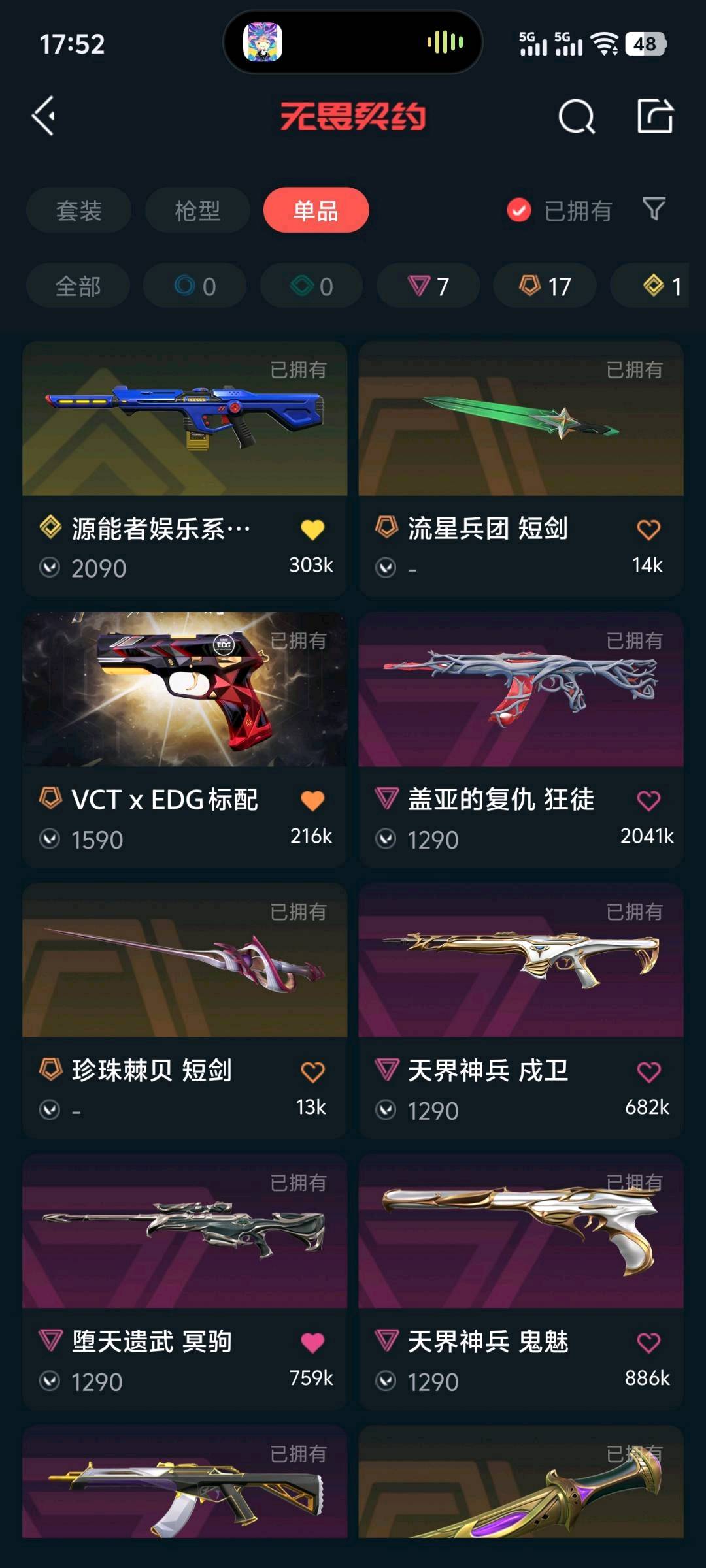Viewport: 706px width, 1568px height.
Task: Unlike the VCT x EDG标配 skin
Action: pyautogui.click(x=312, y=800)
